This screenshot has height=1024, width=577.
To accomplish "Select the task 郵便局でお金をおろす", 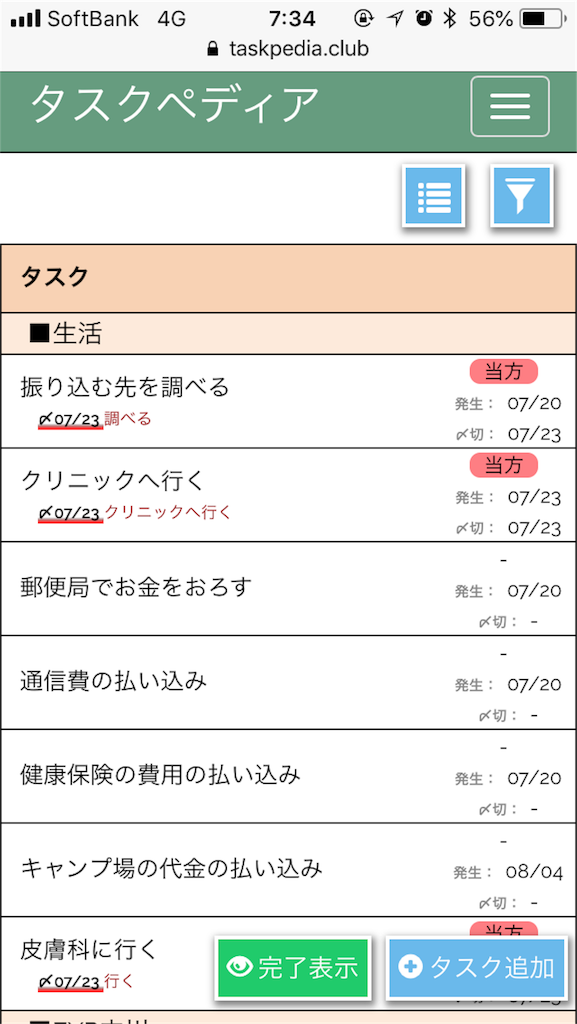I will tap(136, 588).
